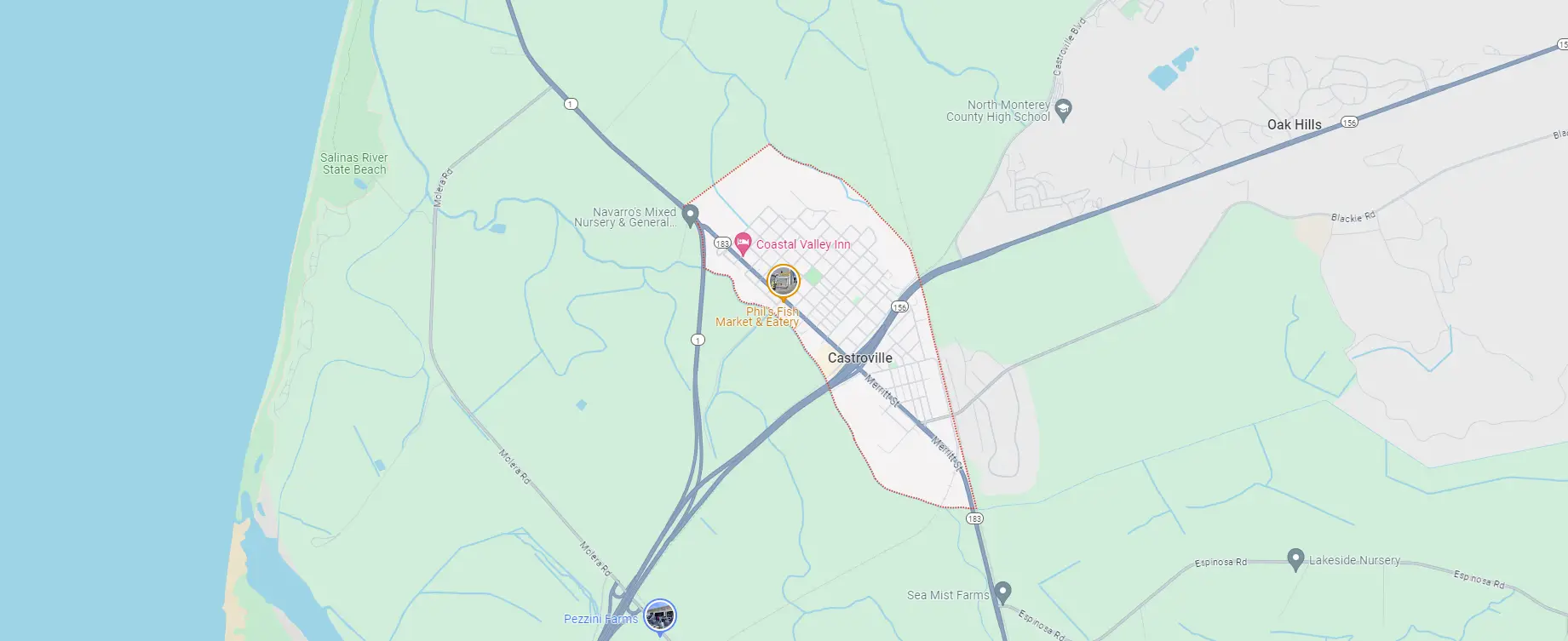Select the Sea Mist Farms pin
The image size is (1568, 641).
(x=1003, y=591)
